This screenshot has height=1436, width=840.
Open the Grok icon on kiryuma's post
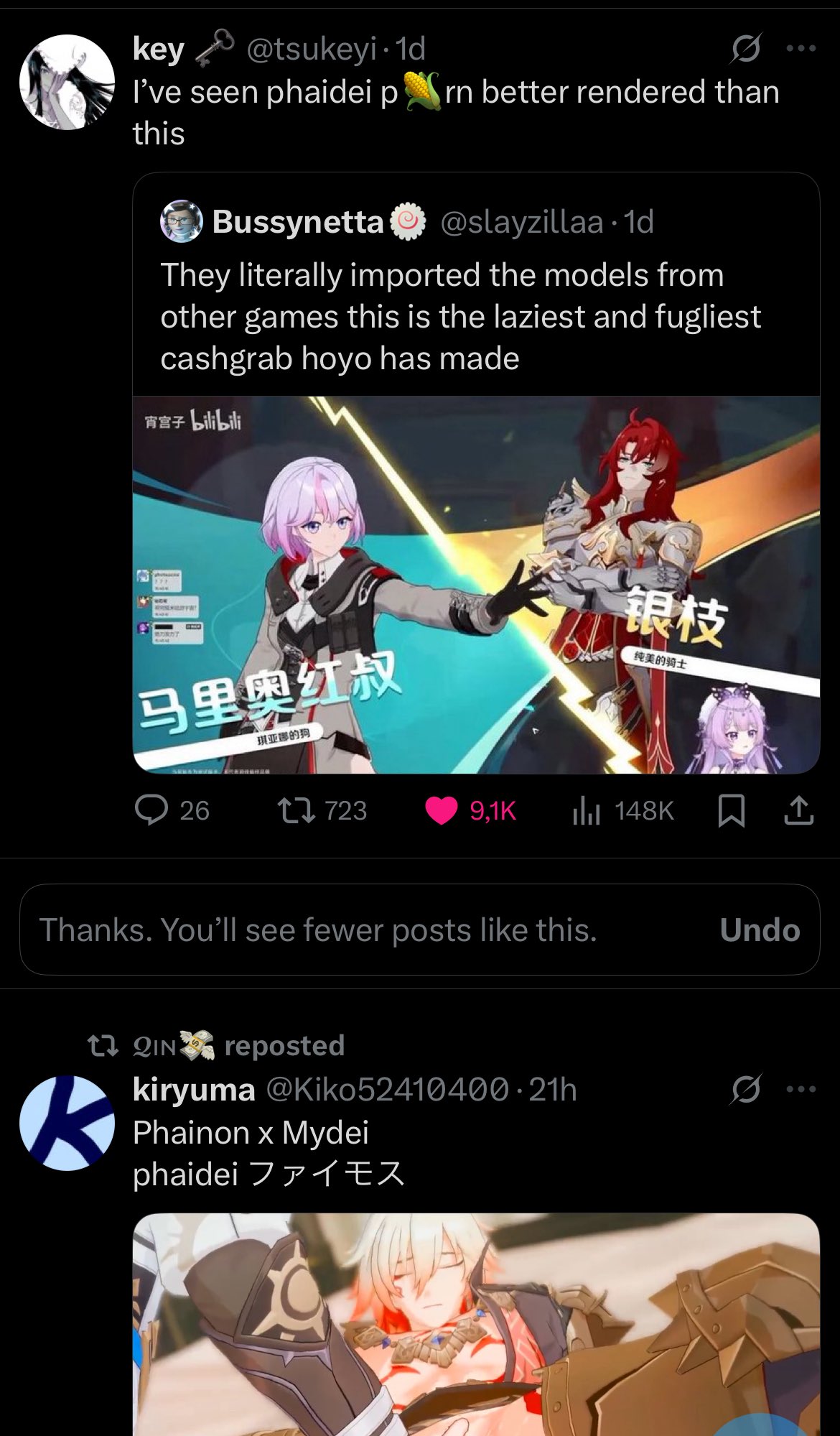click(746, 1090)
